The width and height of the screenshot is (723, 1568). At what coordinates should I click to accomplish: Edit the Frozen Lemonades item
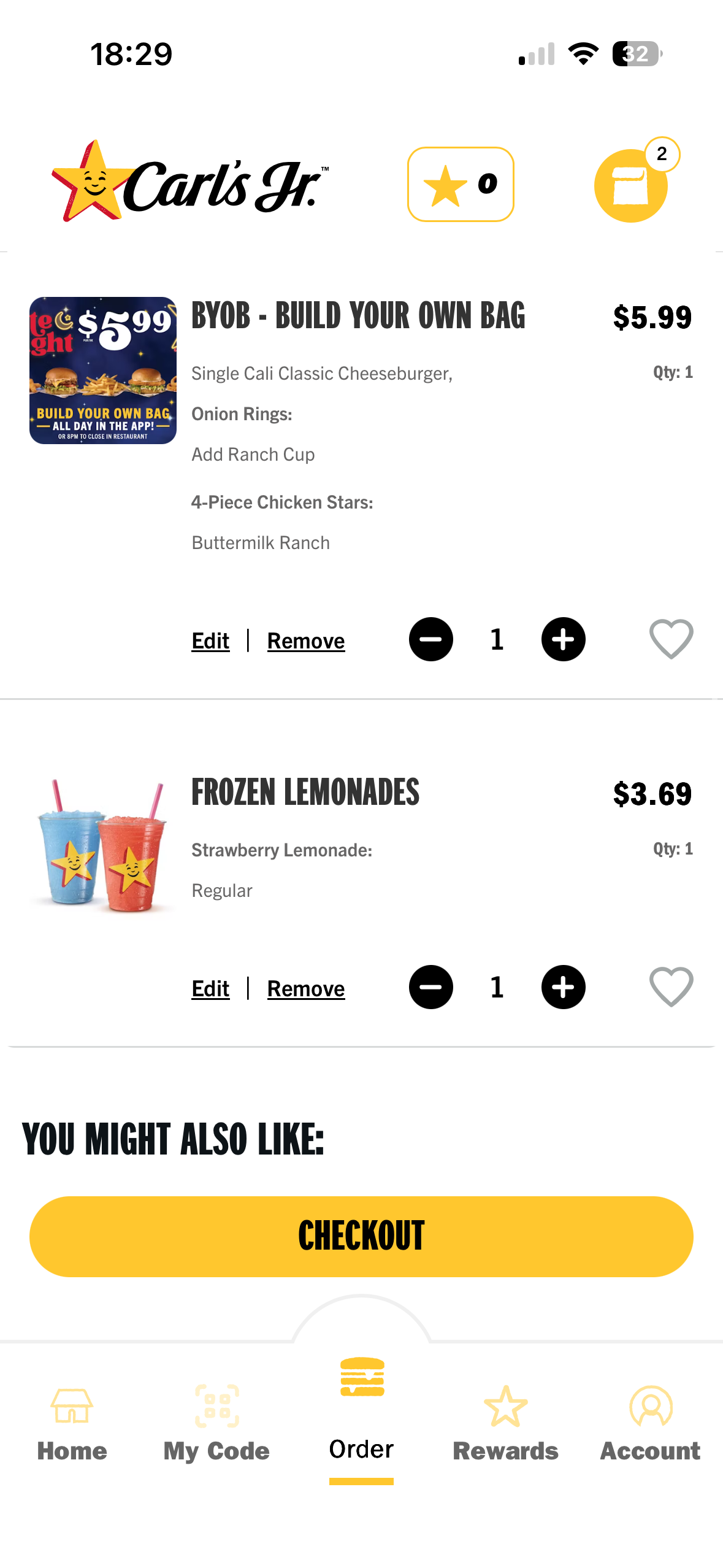pyautogui.click(x=210, y=988)
